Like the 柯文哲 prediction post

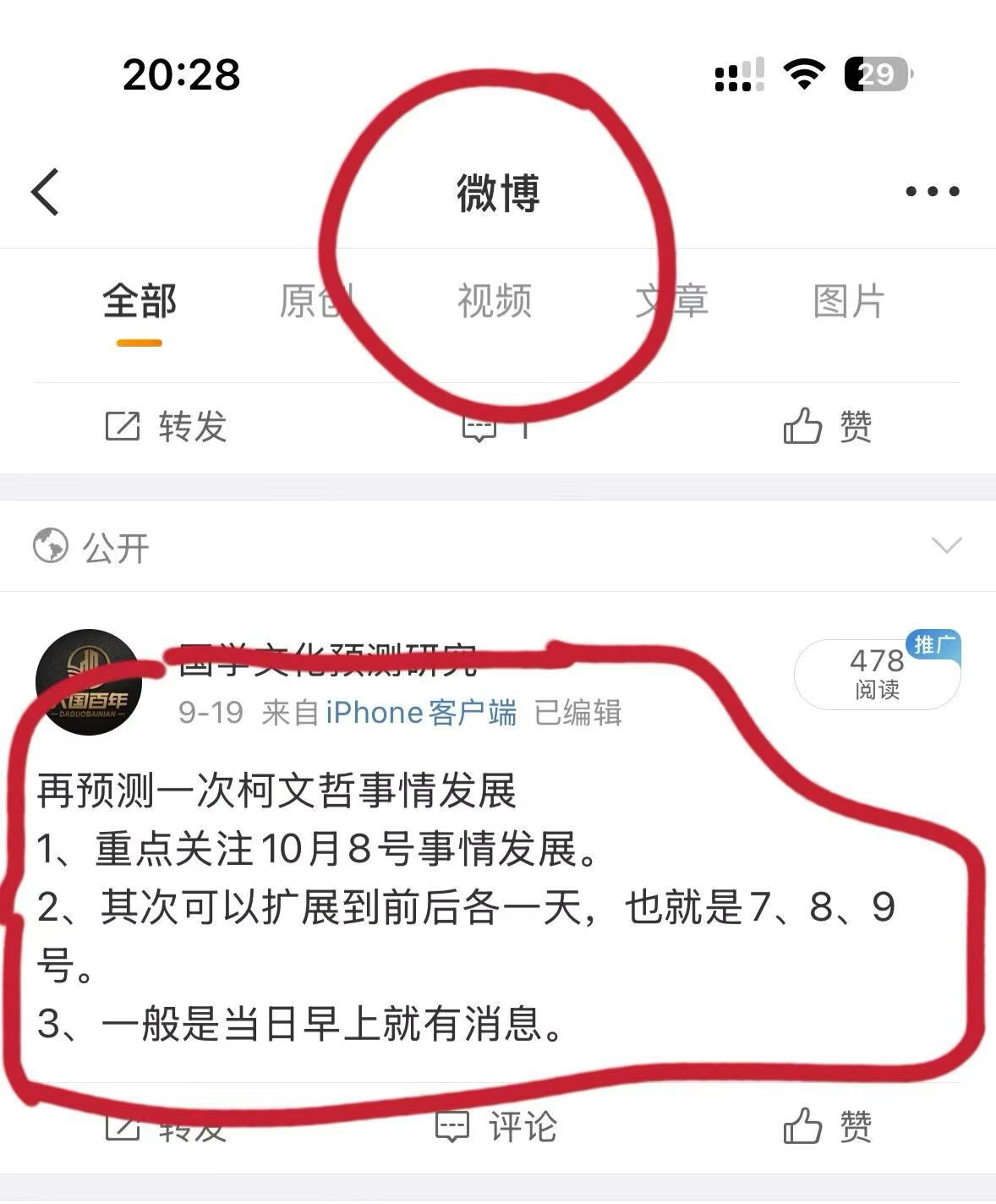point(827,1127)
